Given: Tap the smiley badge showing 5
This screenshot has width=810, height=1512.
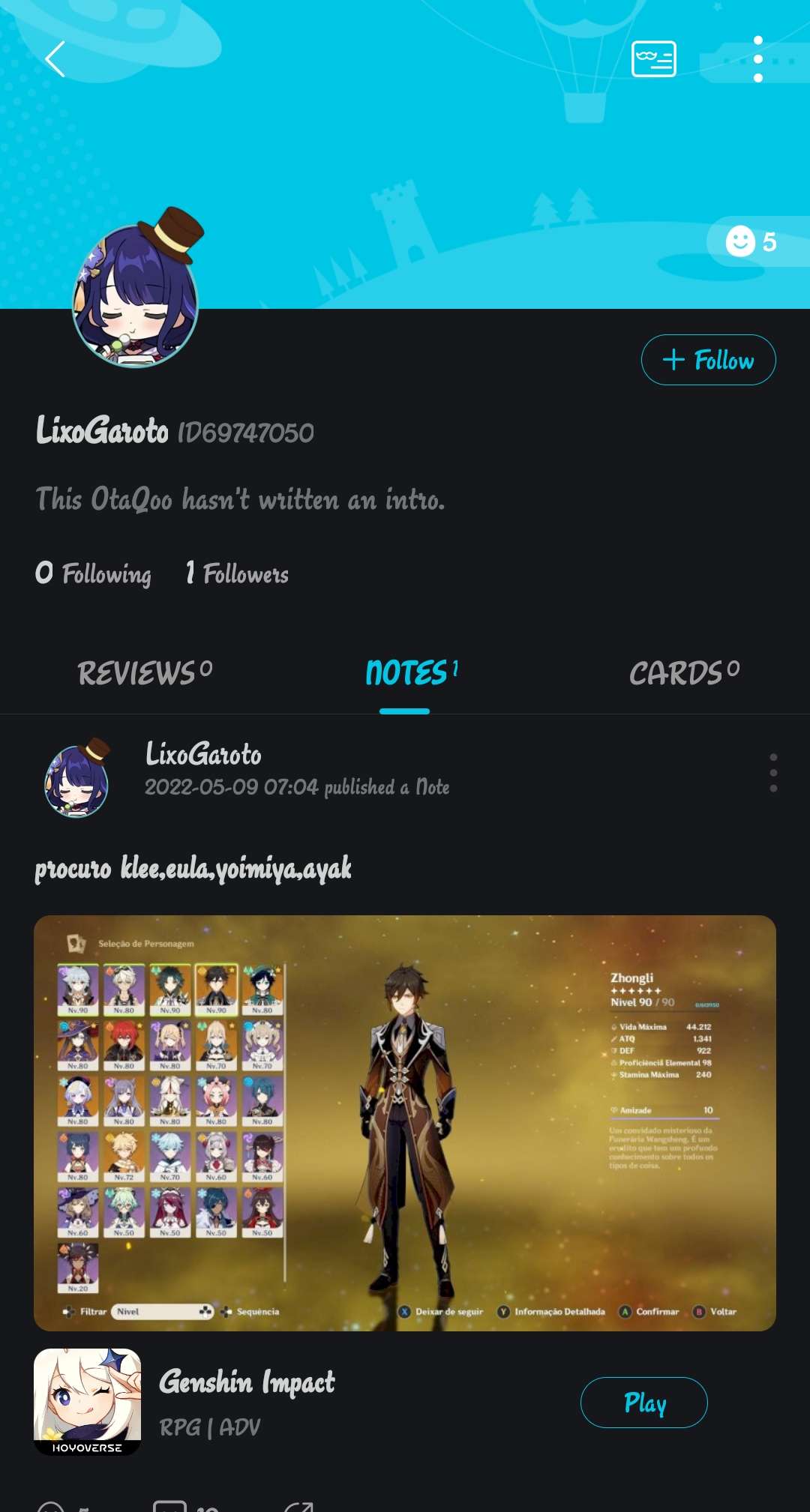Looking at the screenshot, I should pos(751,241).
